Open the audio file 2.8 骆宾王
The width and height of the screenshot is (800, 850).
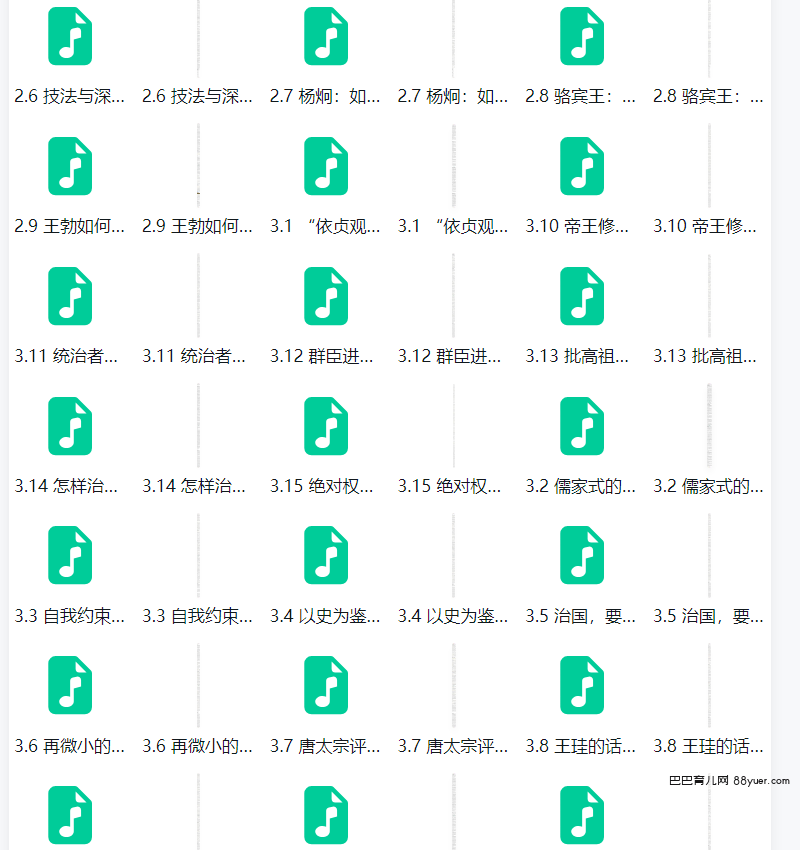coord(582,36)
